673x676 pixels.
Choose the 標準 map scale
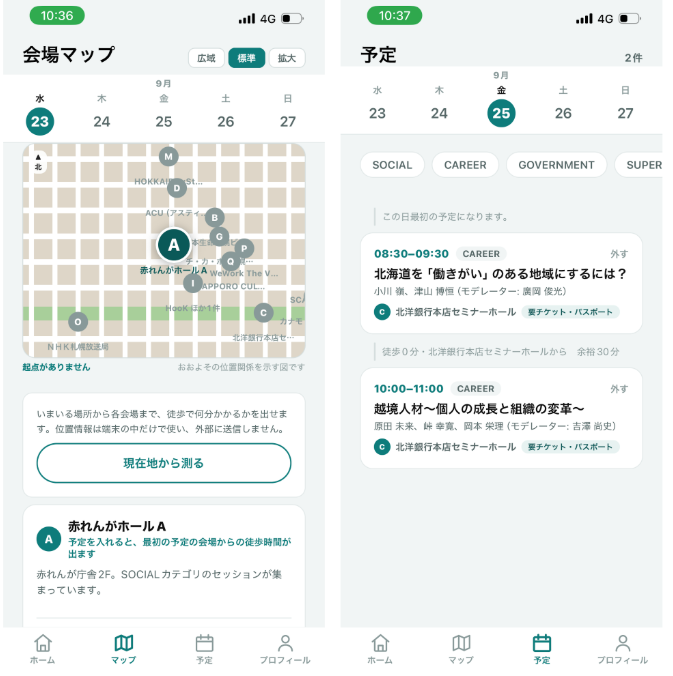pyautogui.click(x=246, y=58)
